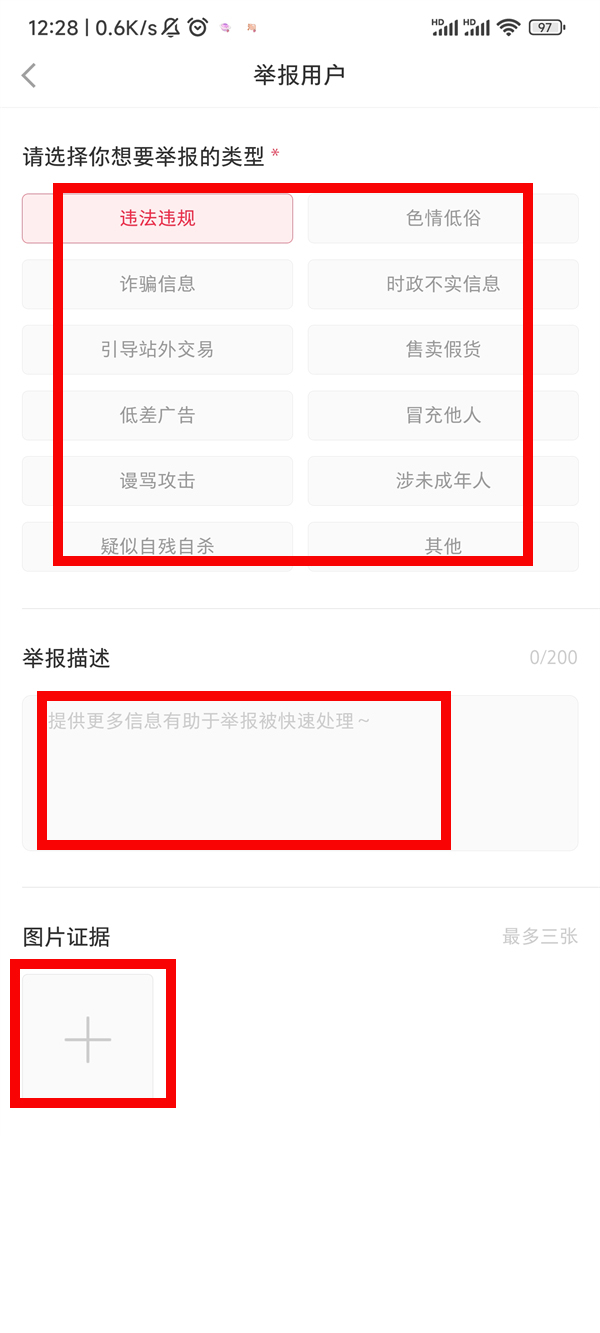This screenshot has width=600, height=1333.
Task: Select 低差广告 as the reason
Action: tap(157, 415)
